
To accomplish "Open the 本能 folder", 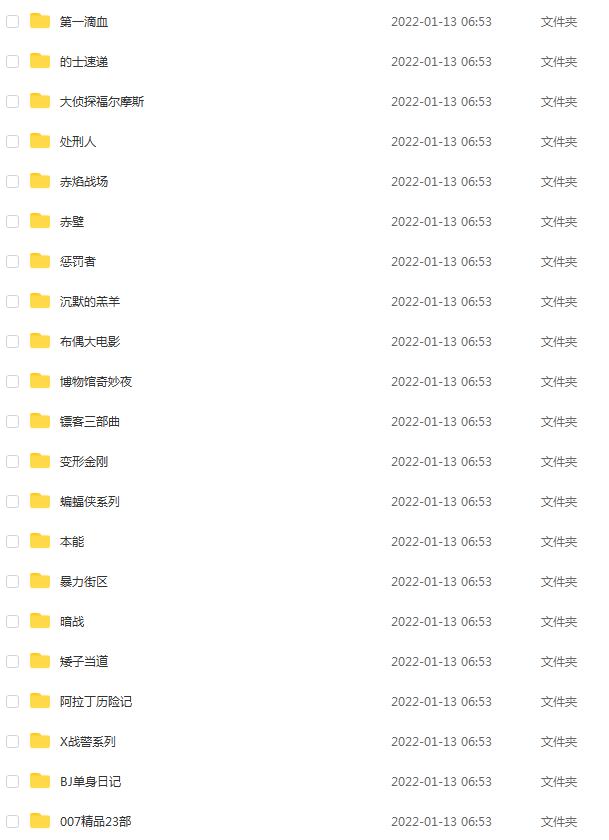I will 72,541.
